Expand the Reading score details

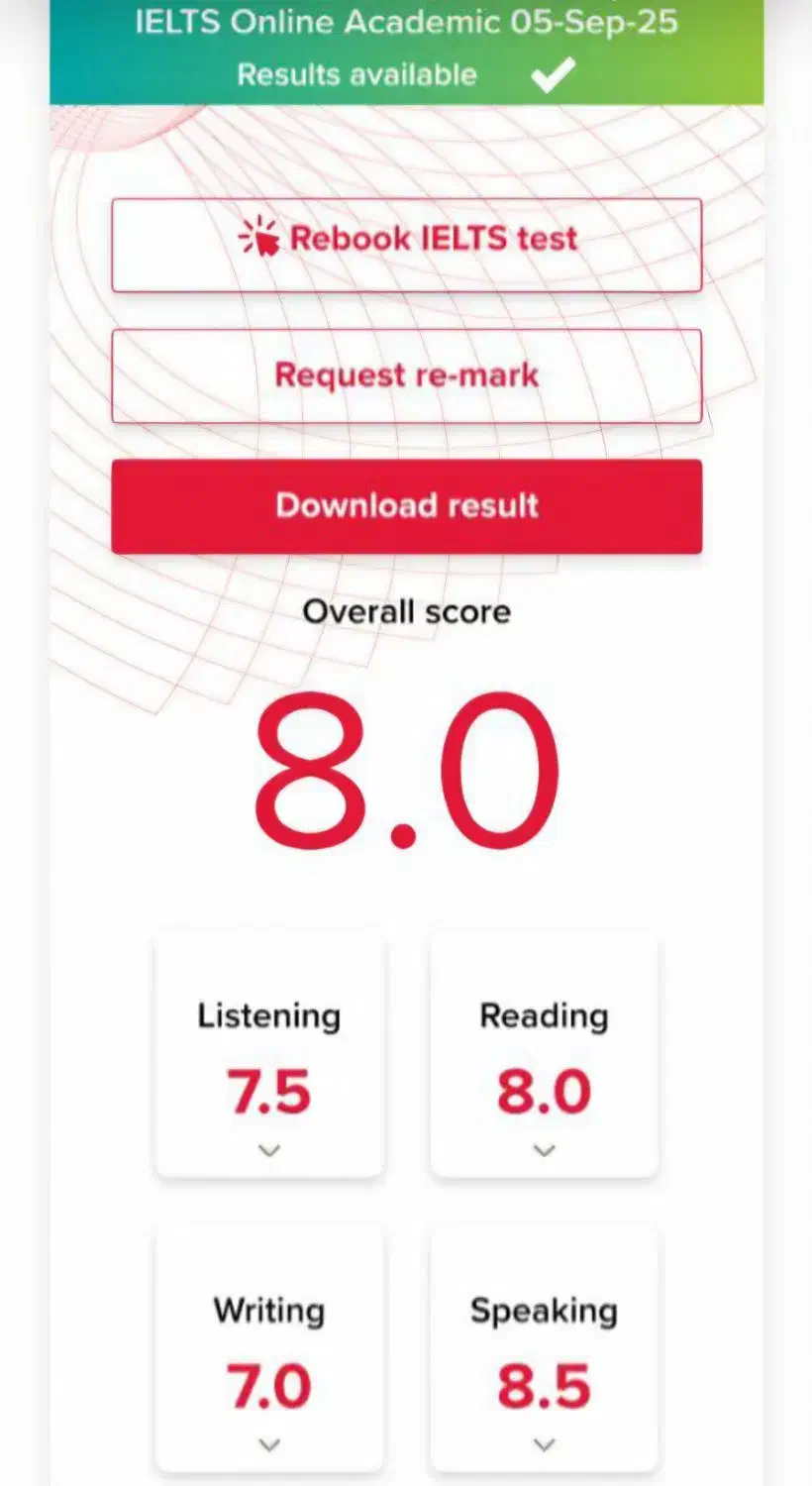coord(544,1150)
